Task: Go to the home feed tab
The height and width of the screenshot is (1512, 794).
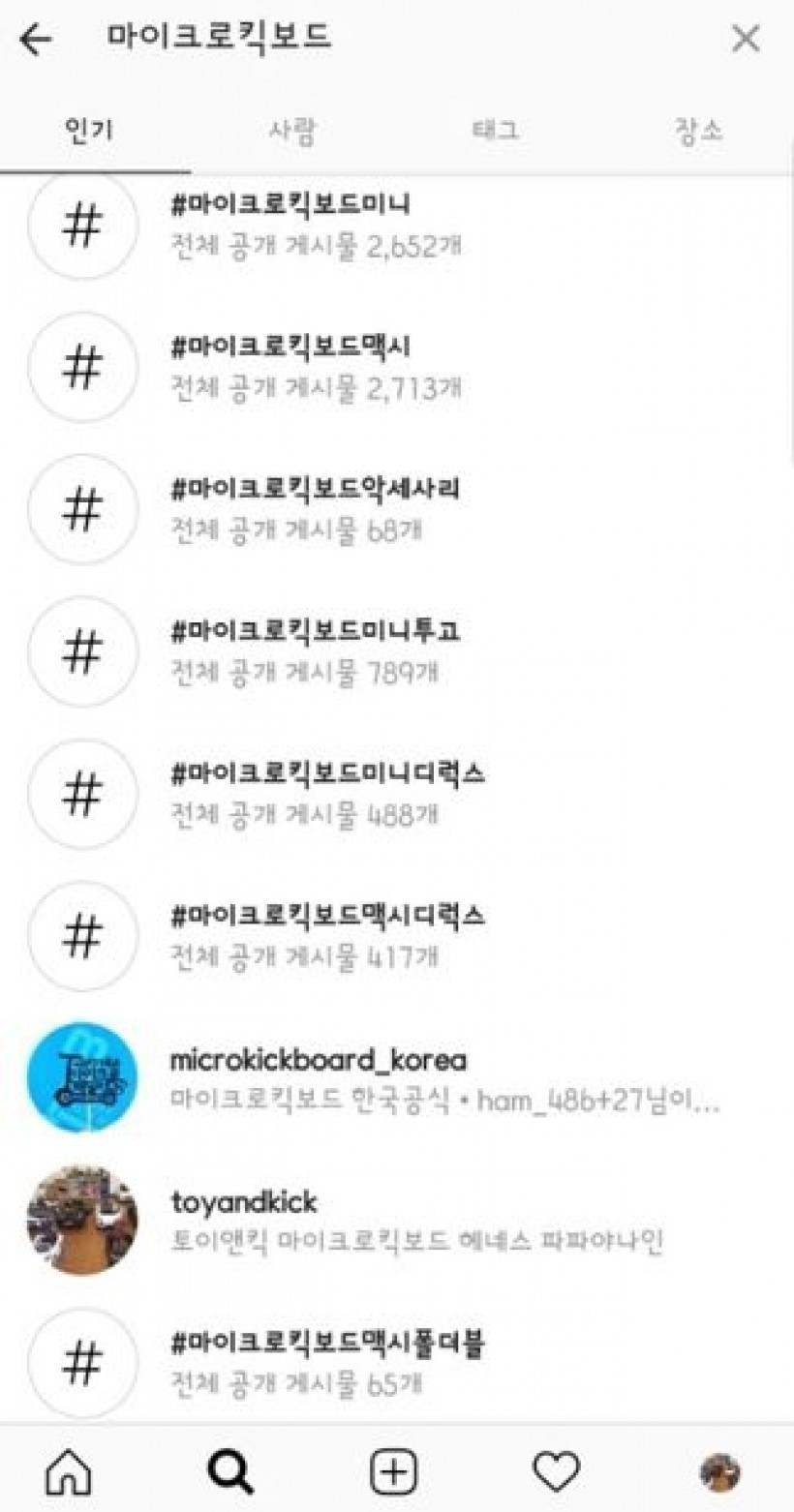Action: tap(69, 1472)
